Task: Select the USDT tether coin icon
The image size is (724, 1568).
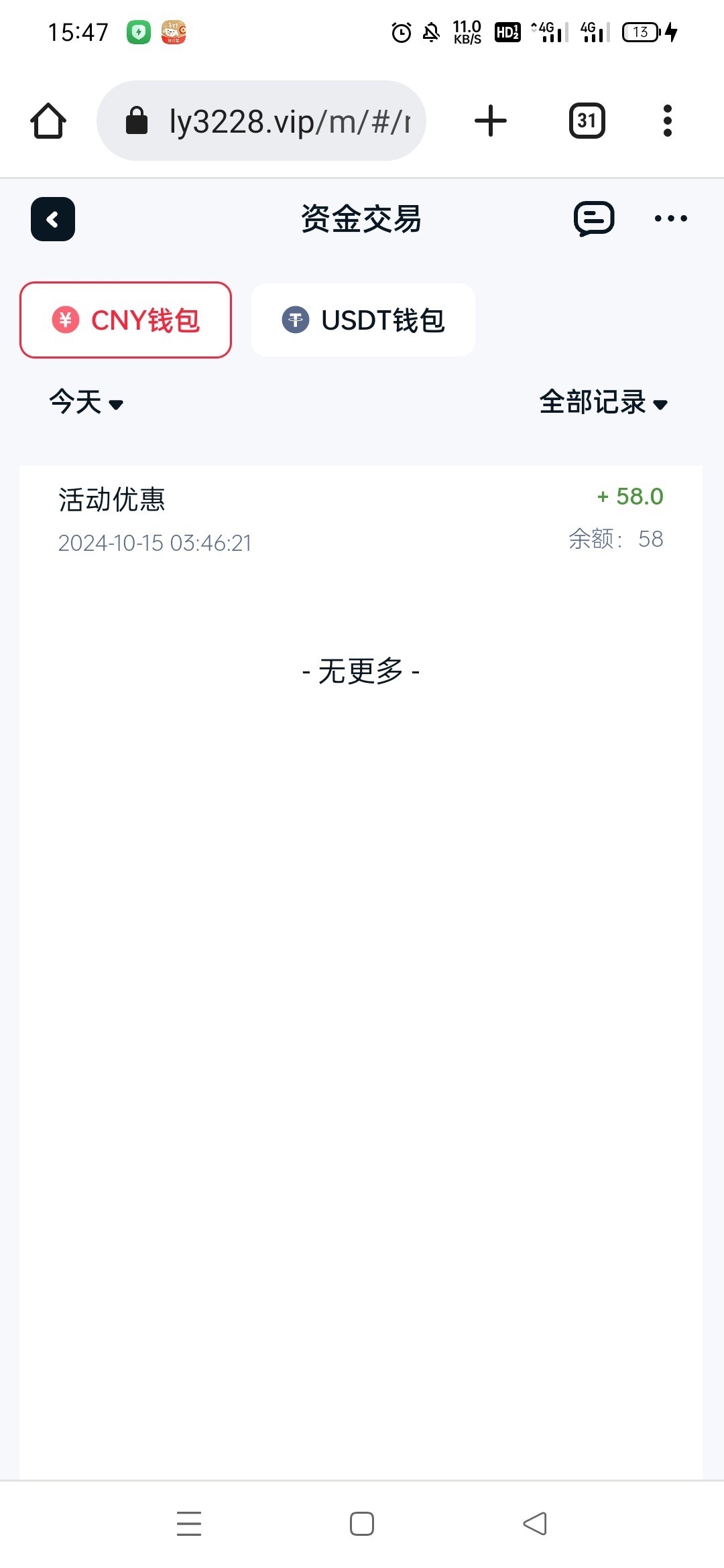Action: 295,320
